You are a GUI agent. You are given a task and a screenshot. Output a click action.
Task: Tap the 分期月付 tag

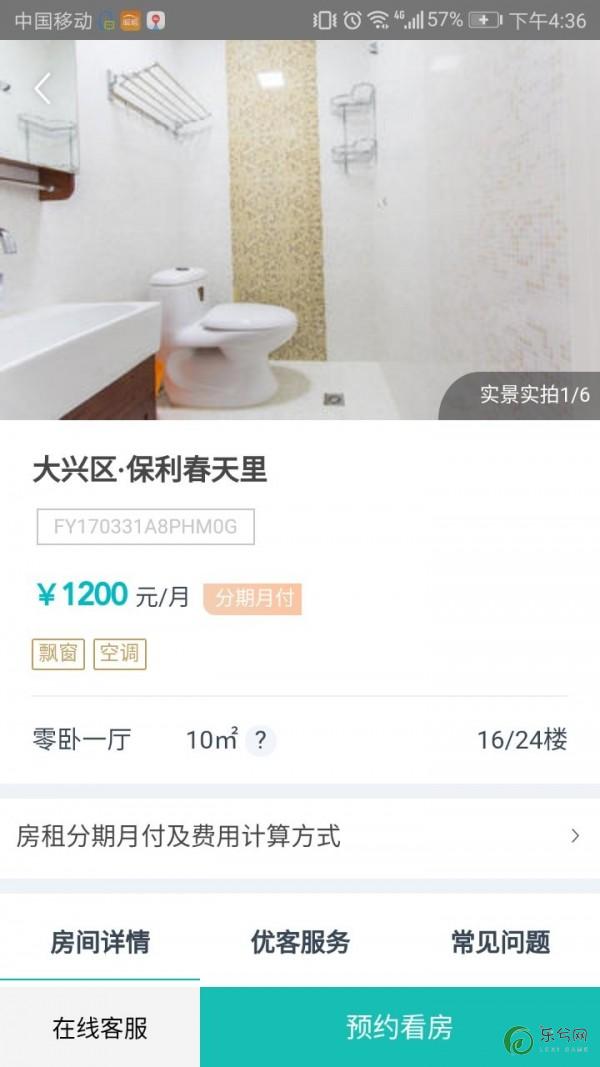(253, 598)
